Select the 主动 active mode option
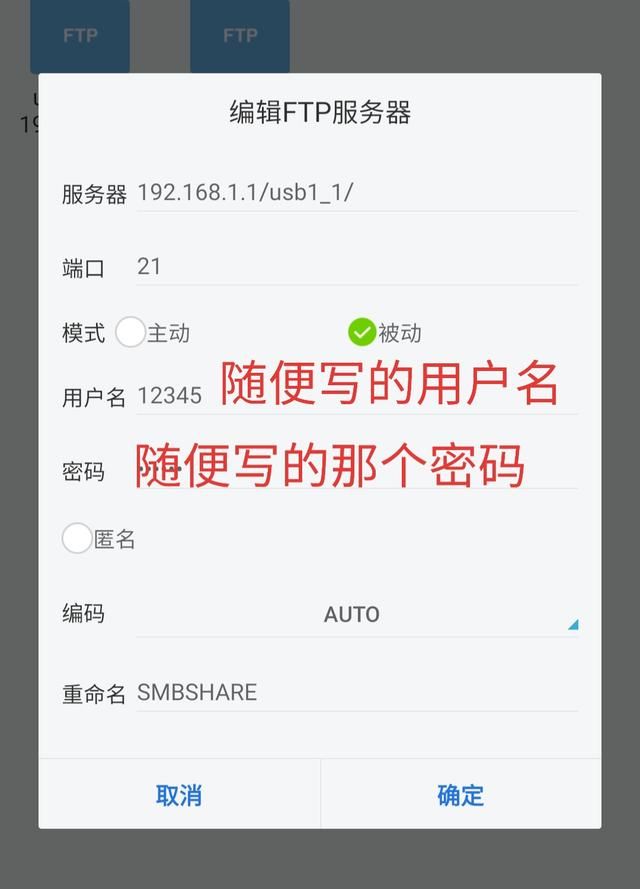Viewport: 640px width, 889px height. pos(131,333)
